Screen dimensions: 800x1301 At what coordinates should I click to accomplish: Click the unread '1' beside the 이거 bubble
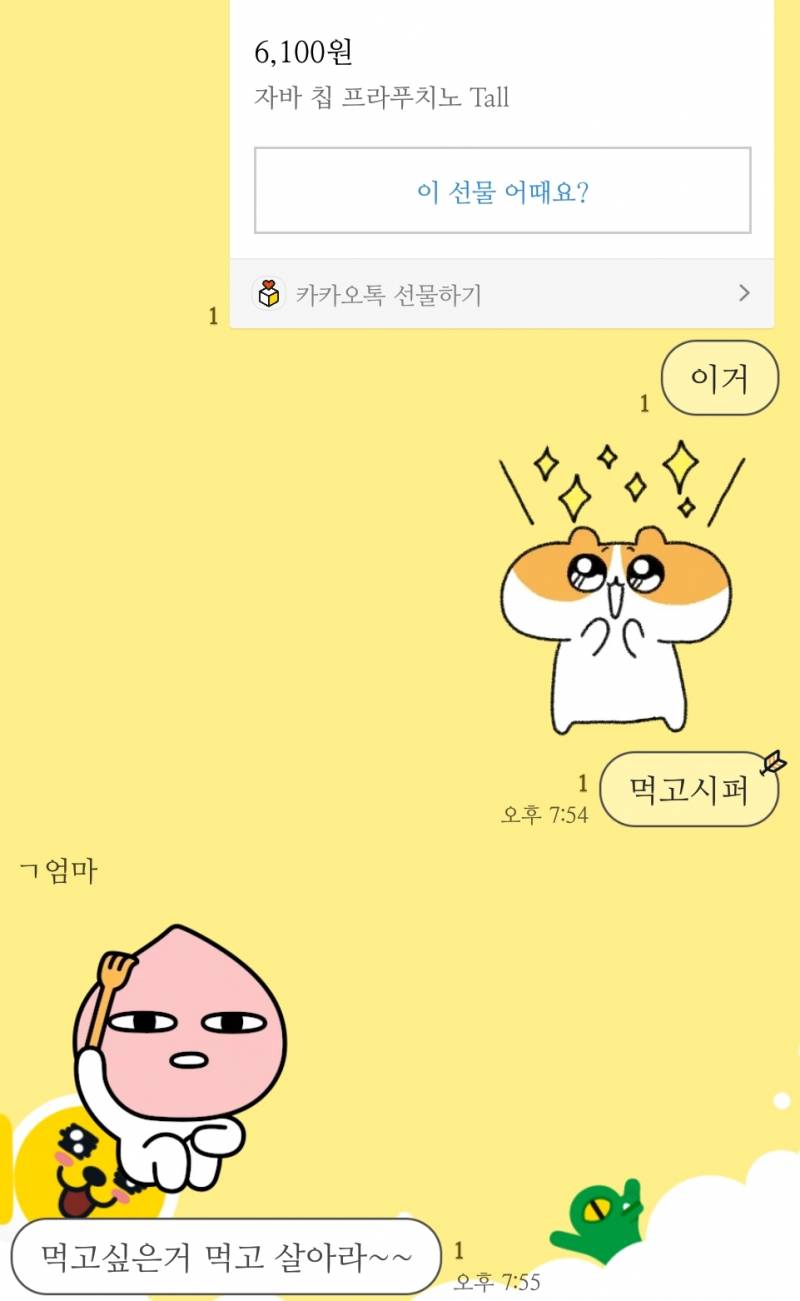pyautogui.click(x=646, y=404)
